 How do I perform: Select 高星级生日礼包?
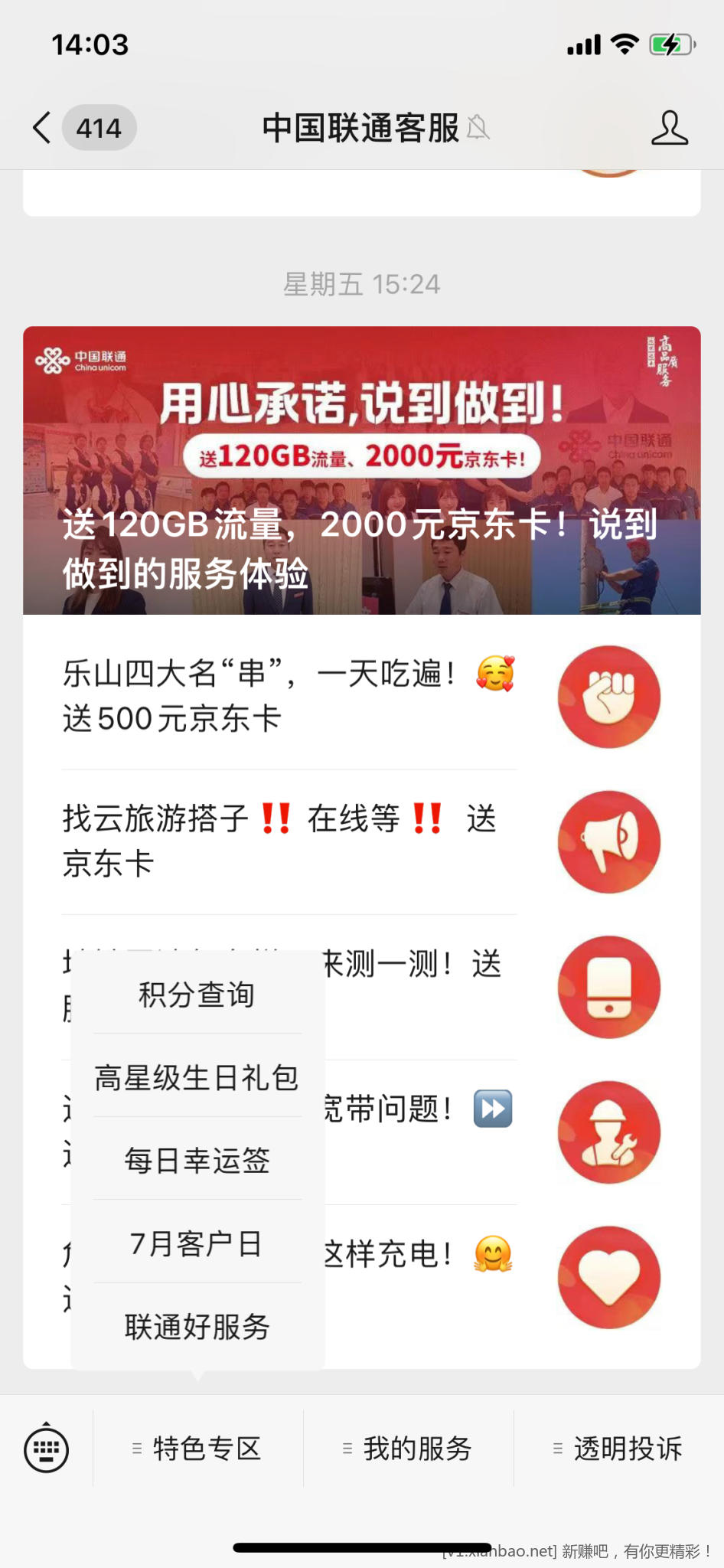click(197, 1077)
